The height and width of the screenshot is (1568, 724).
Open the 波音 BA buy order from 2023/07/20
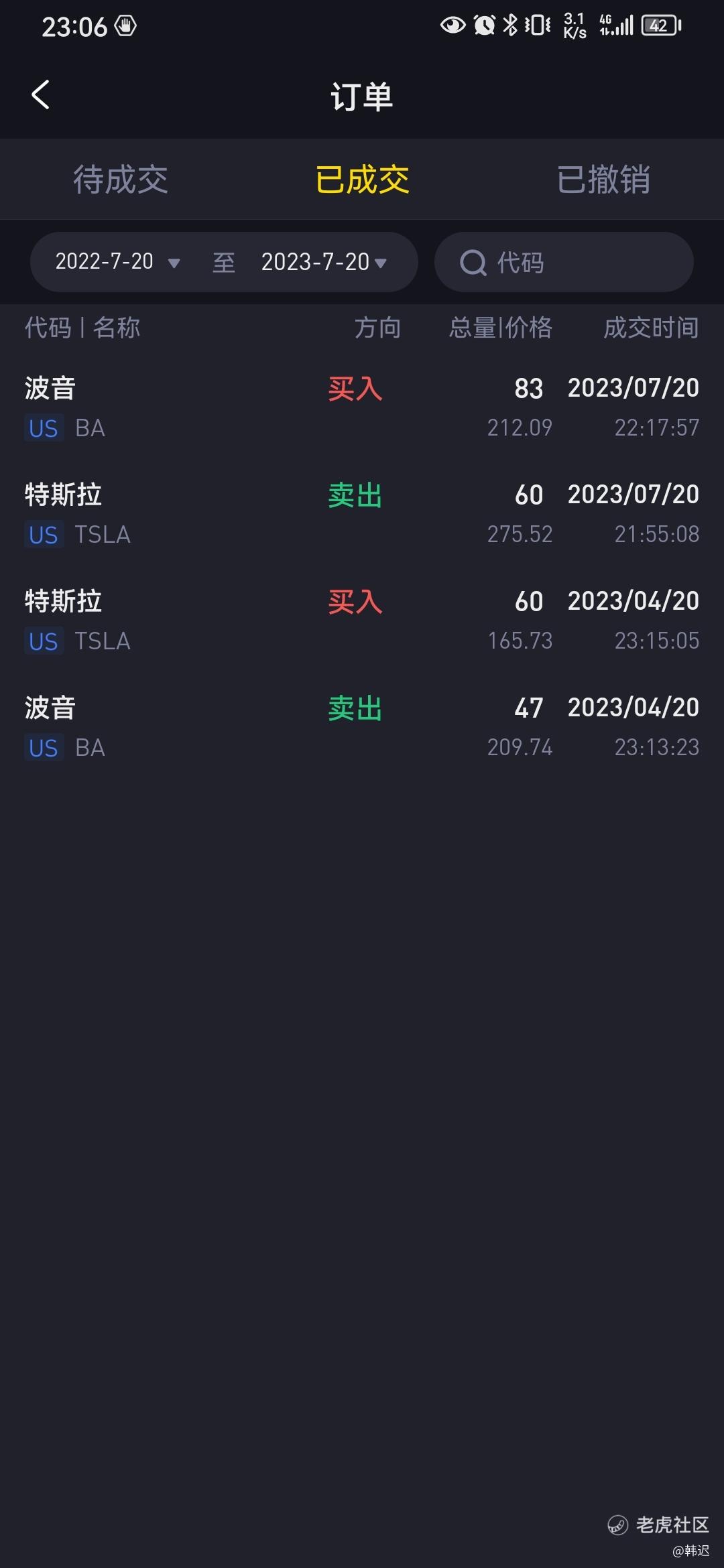pos(362,407)
